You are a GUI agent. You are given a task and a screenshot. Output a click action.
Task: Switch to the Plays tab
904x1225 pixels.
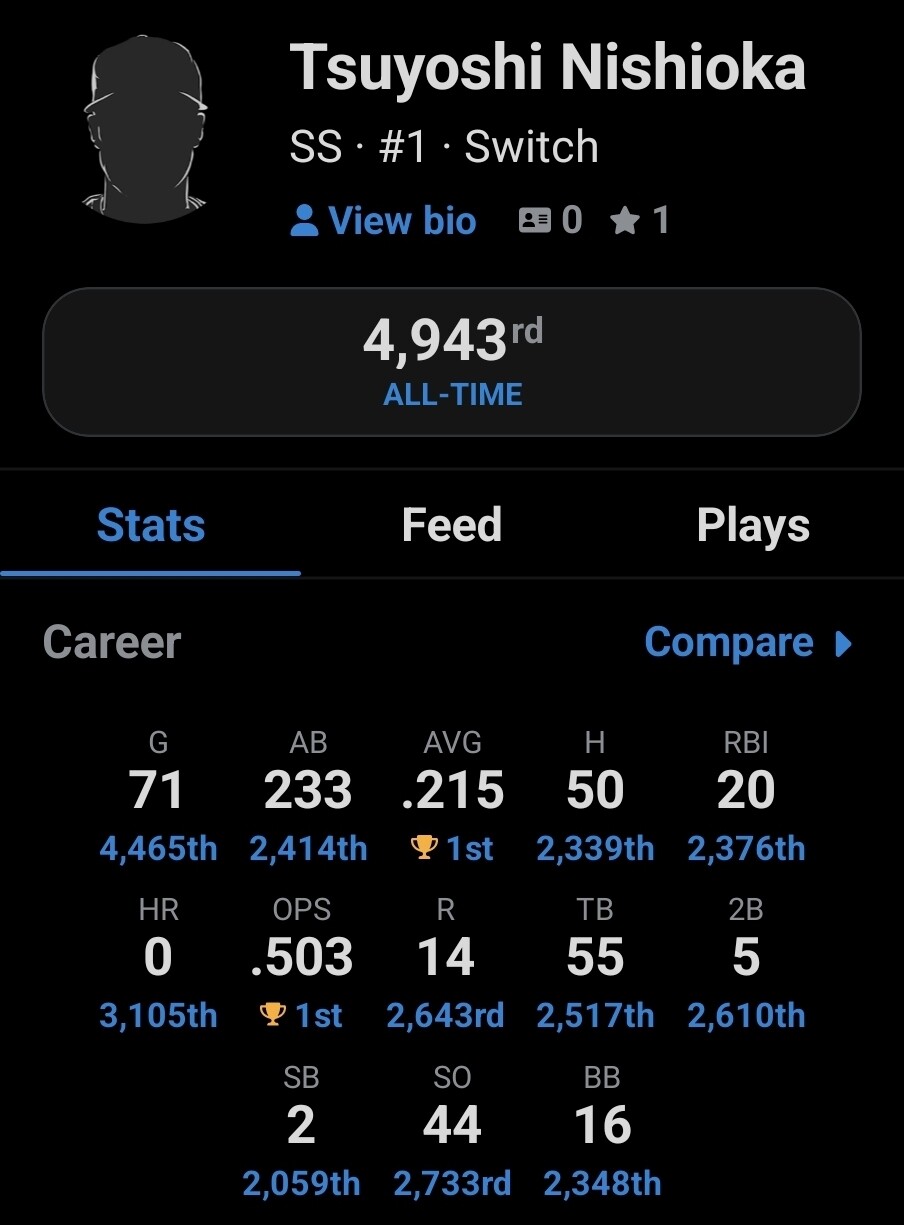click(753, 525)
